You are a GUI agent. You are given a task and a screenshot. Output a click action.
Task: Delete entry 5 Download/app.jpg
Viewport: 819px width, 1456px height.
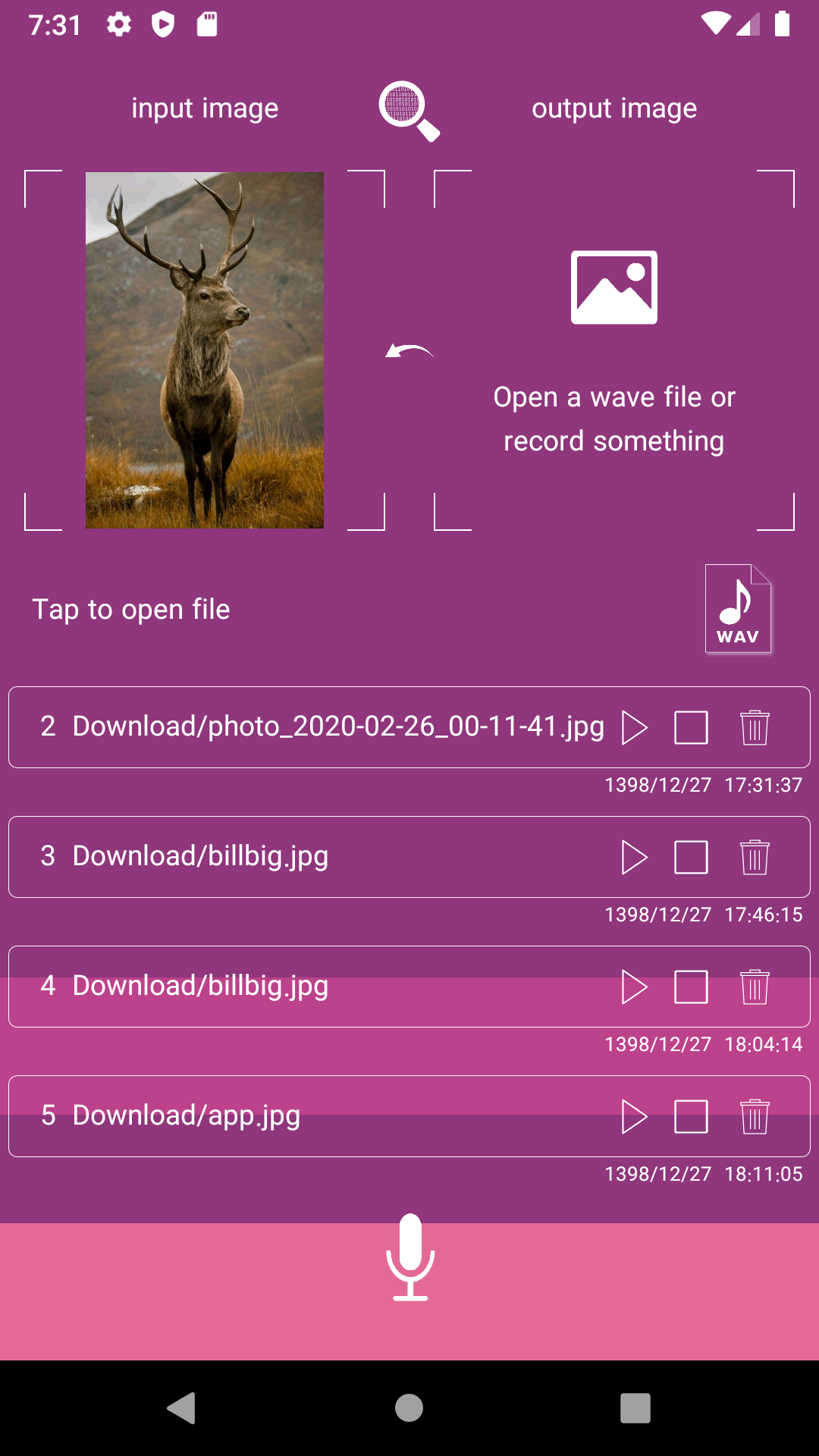coord(755,1117)
